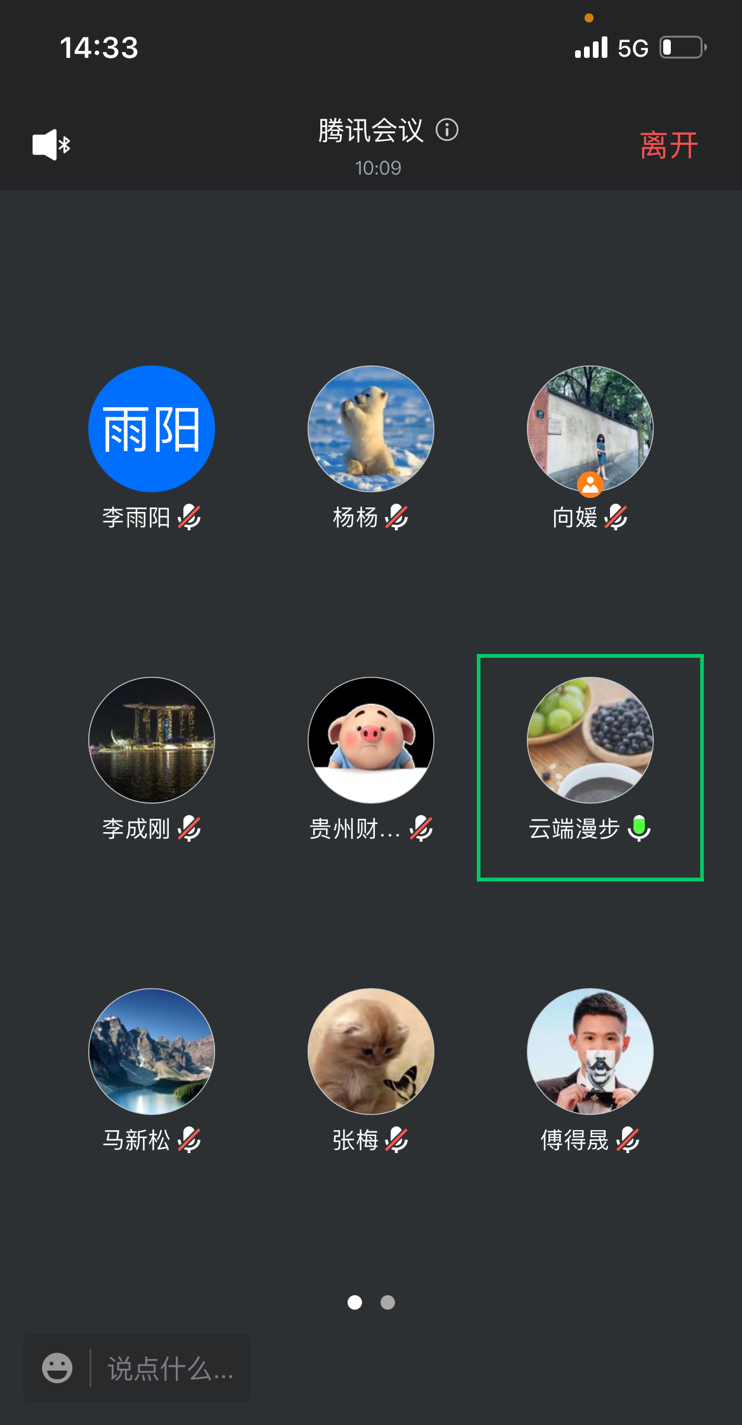Tap 离开 to leave the meeting
This screenshot has width=742, height=1425.
(x=668, y=146)
